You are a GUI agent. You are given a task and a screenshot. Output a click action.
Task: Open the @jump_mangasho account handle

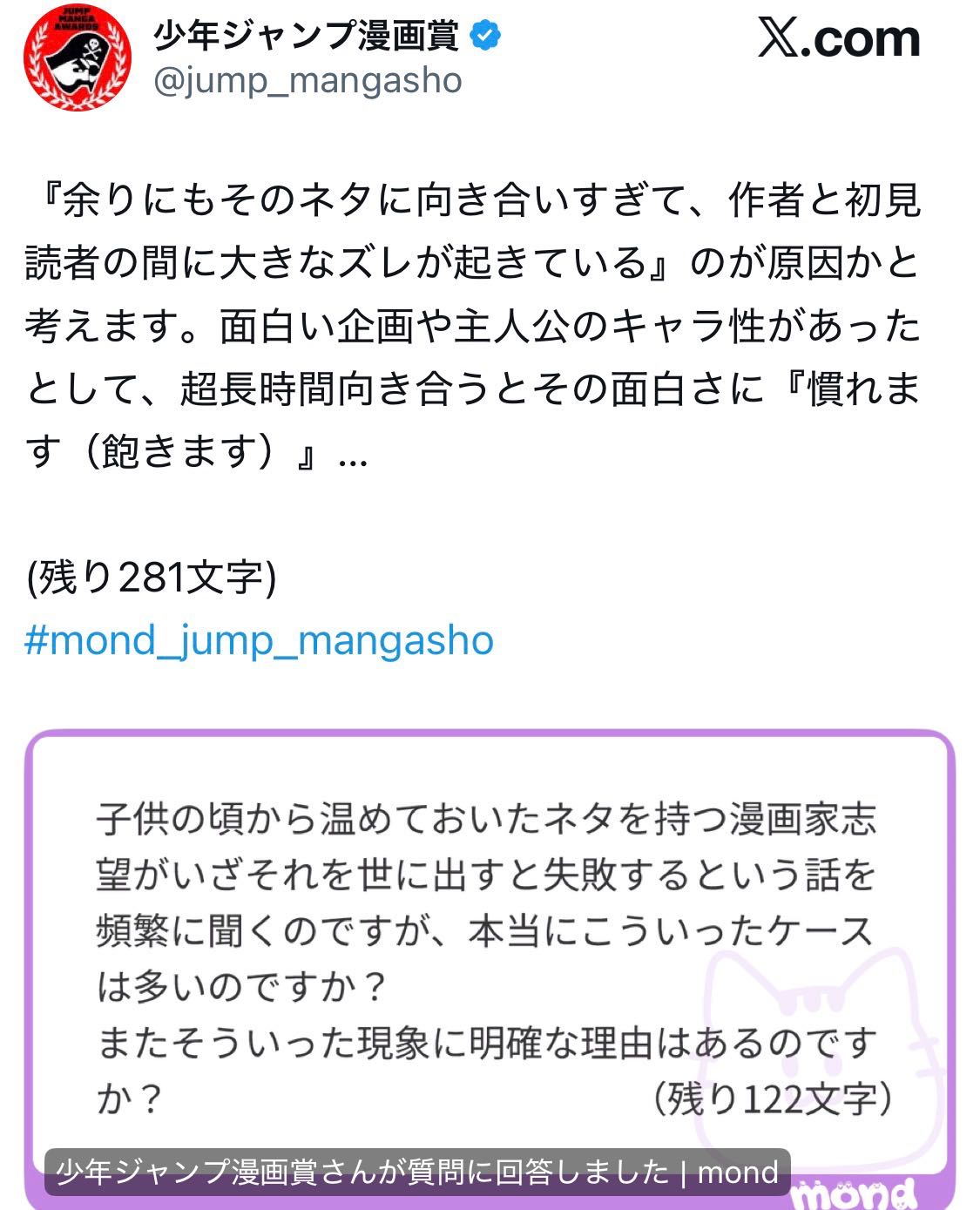pos(308,81)
